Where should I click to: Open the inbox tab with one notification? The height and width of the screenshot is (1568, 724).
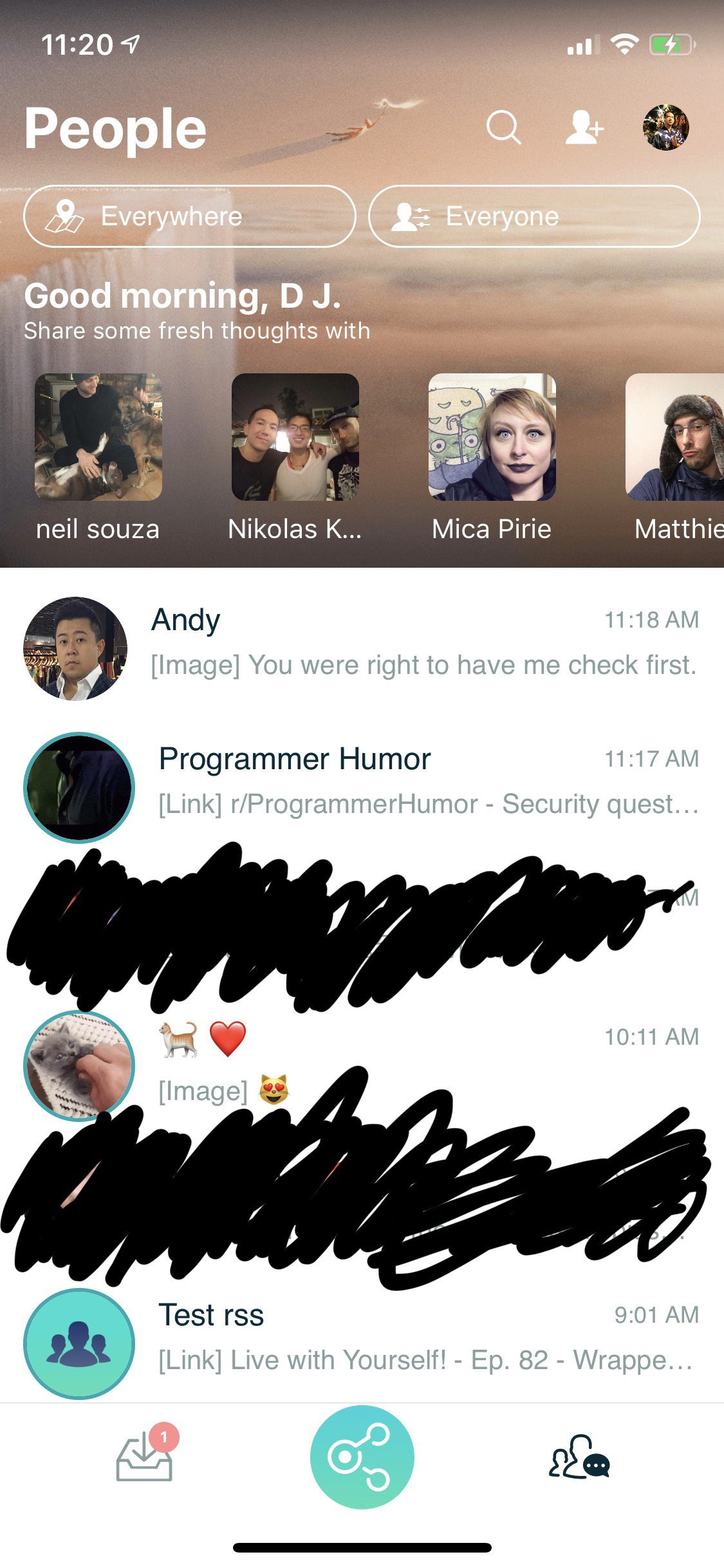click(145, 1458)
